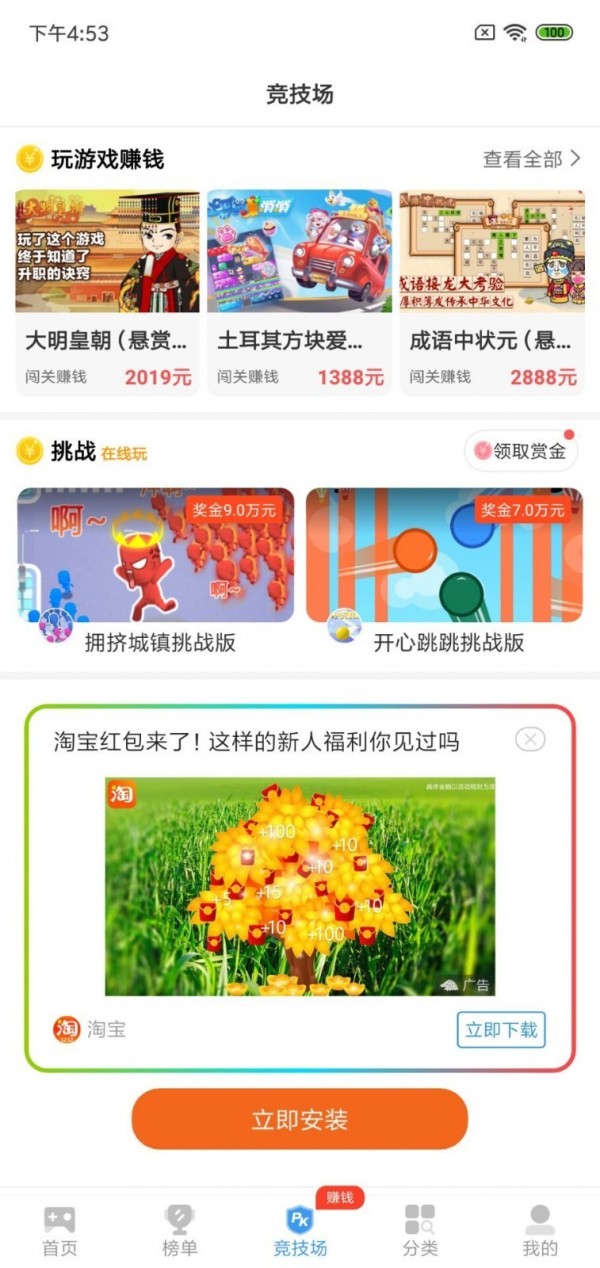Open the 成语中状元 game card
Image resolution: width=600 pixels, height=1268 pixels.
(x=491, y=290)
